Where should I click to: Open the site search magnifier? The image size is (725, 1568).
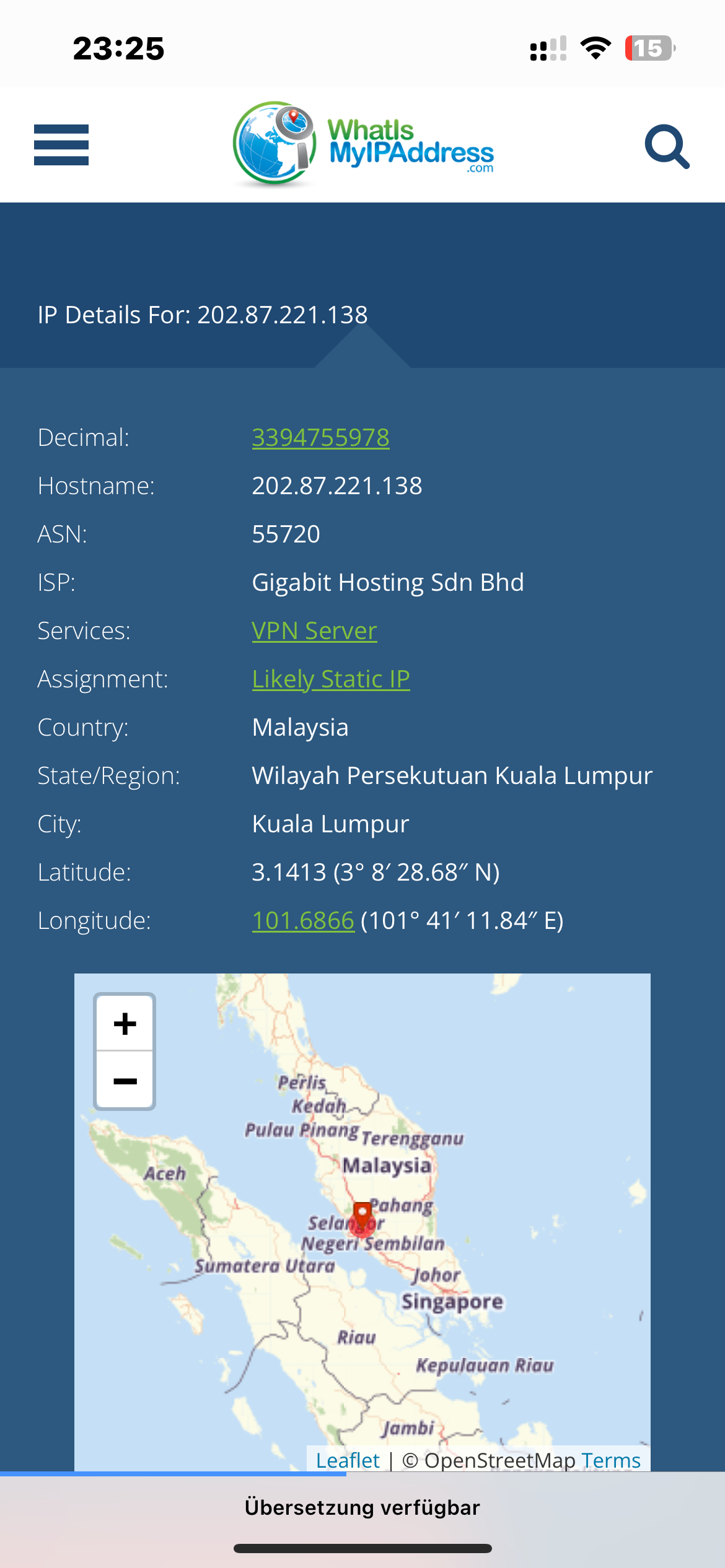667,146
